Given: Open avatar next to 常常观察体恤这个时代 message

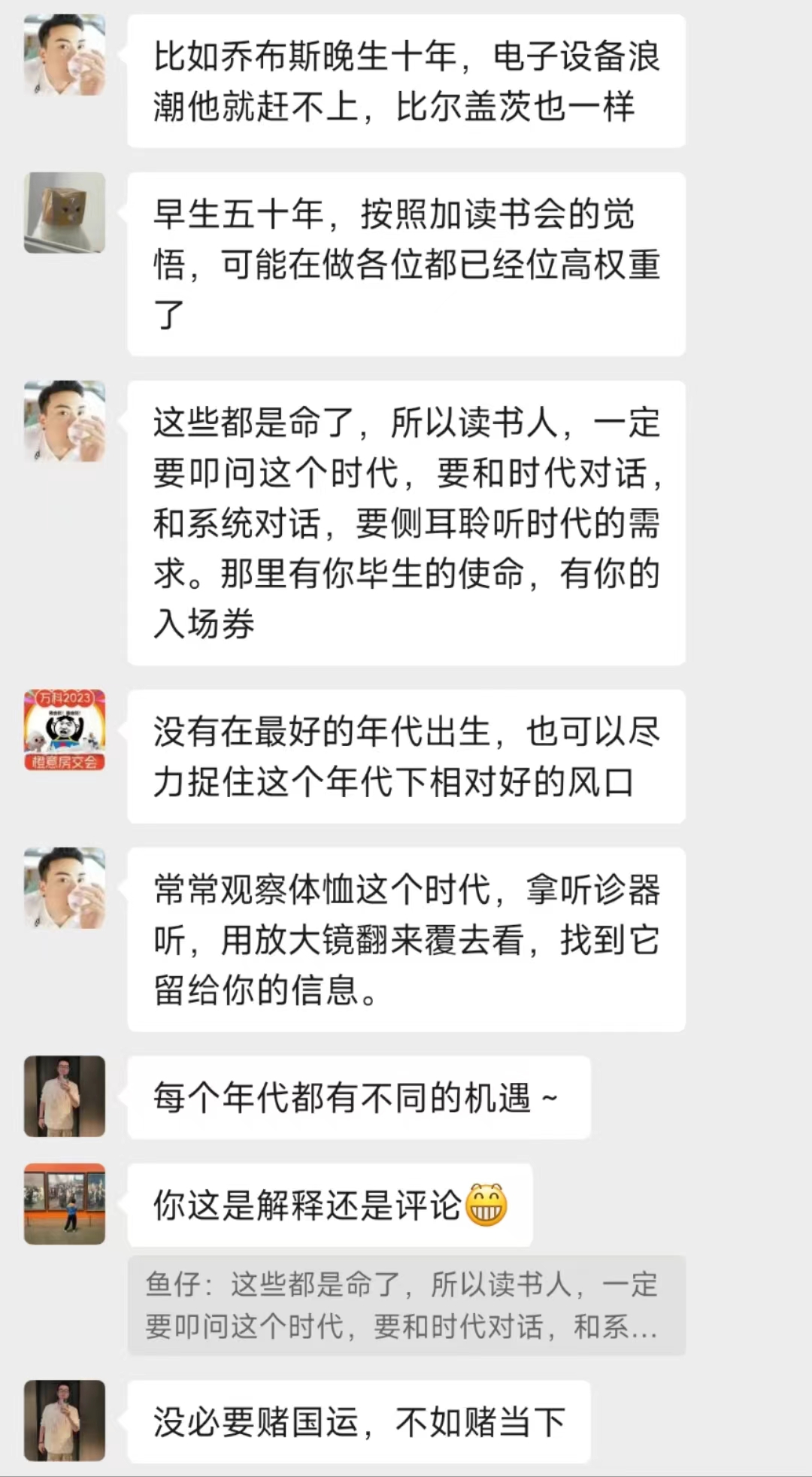Looking at the screenshot, I should click(65, 888).
